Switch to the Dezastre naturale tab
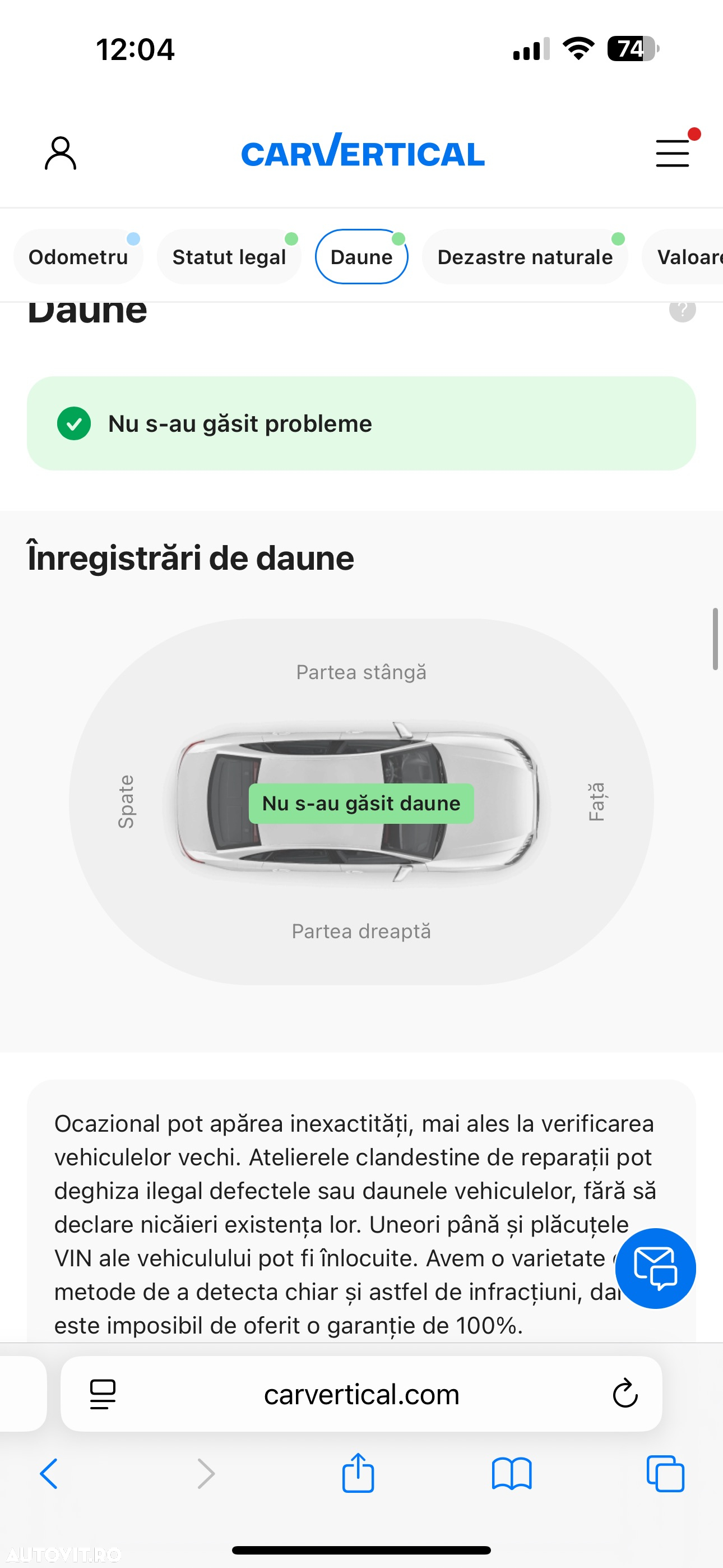The image size is (723, 1568). pos(525,257)
